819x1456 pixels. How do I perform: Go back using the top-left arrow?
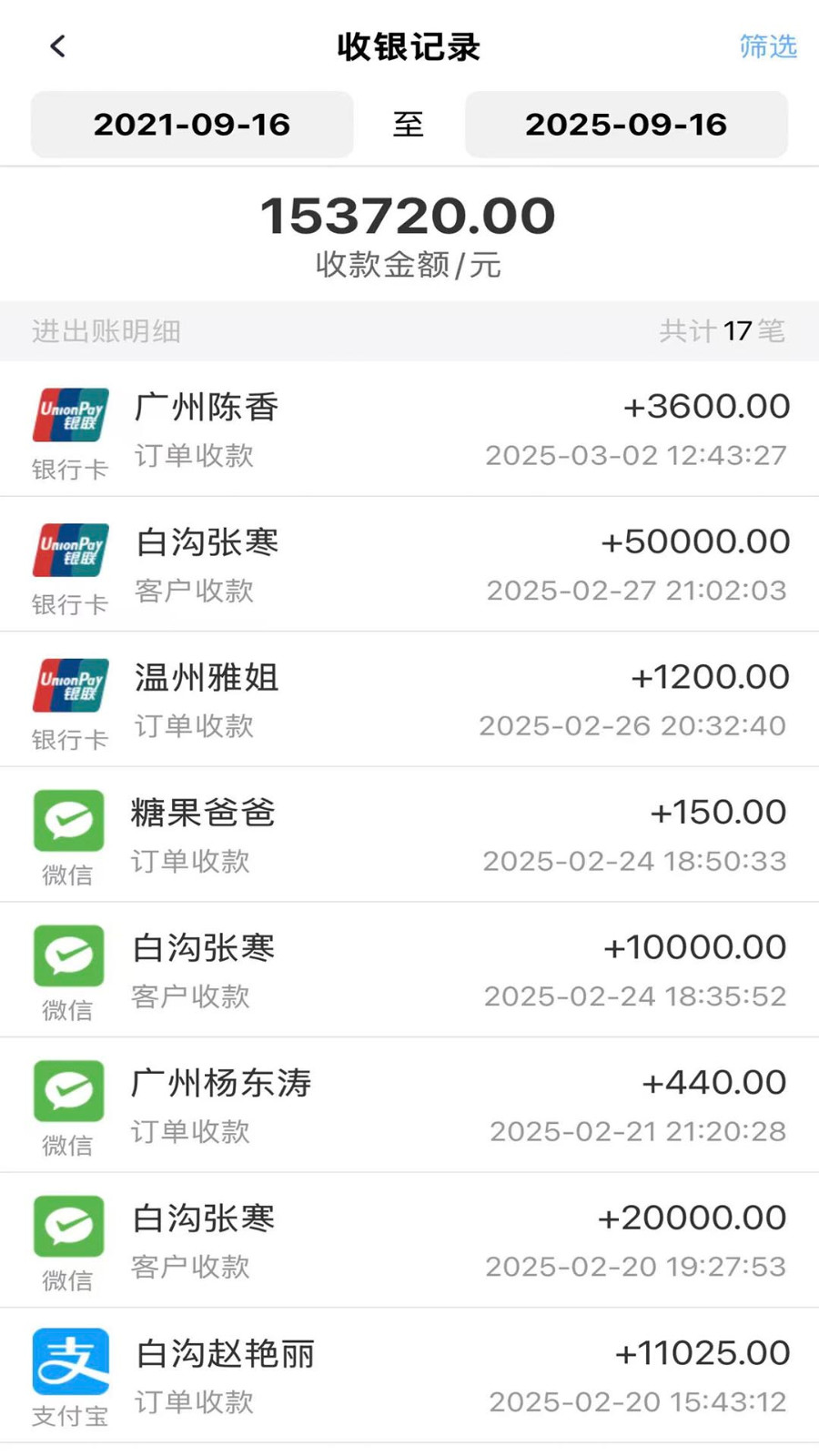[58, 46]
